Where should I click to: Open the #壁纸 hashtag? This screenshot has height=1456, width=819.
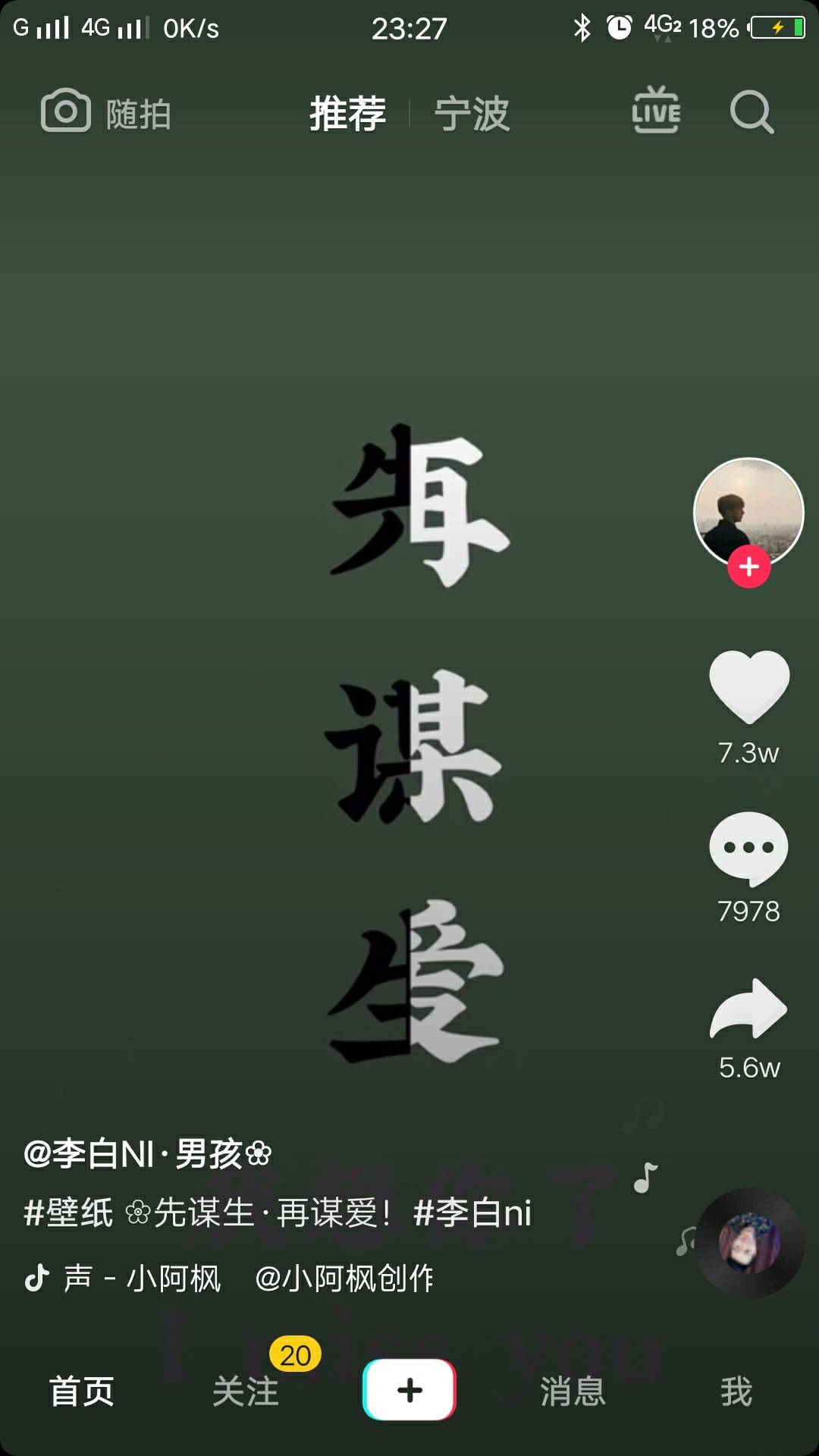coord(68,1213)
